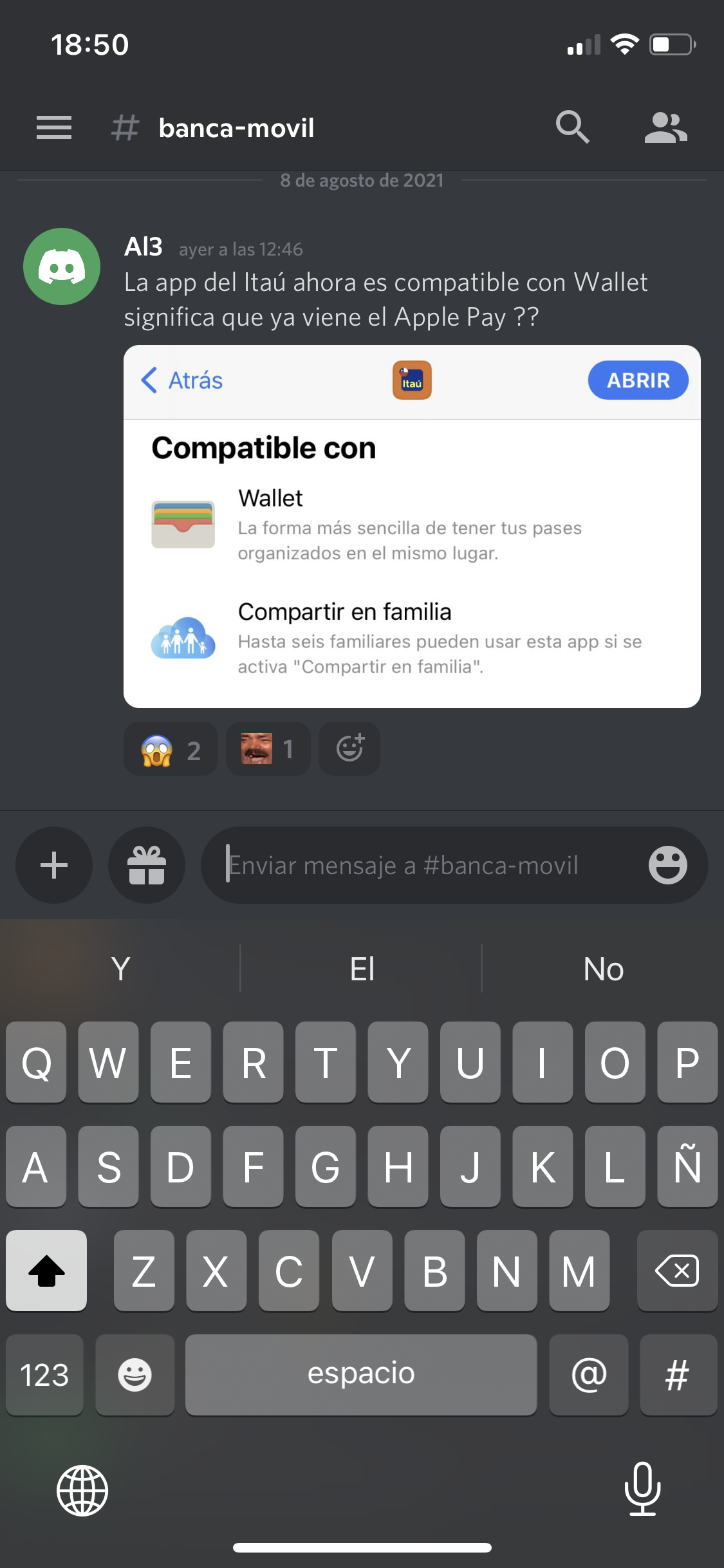The width and height of the screenshot is (724, 1568).
Task: Open the plus attachment button
Action: click(x=54, y=865)
